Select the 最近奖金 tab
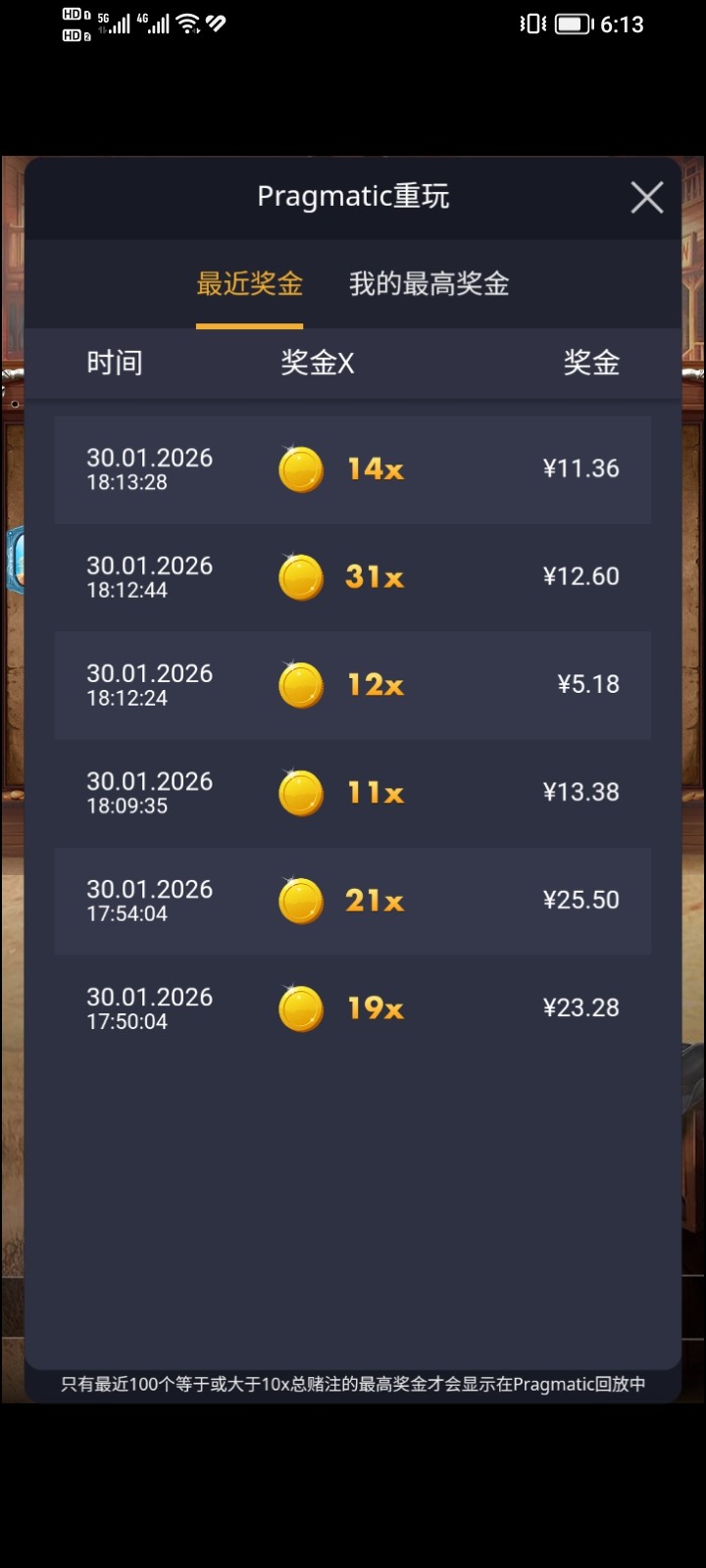The height and width of the screenshot is (1568, 706). pyautogui.click(x=249, y=285)
